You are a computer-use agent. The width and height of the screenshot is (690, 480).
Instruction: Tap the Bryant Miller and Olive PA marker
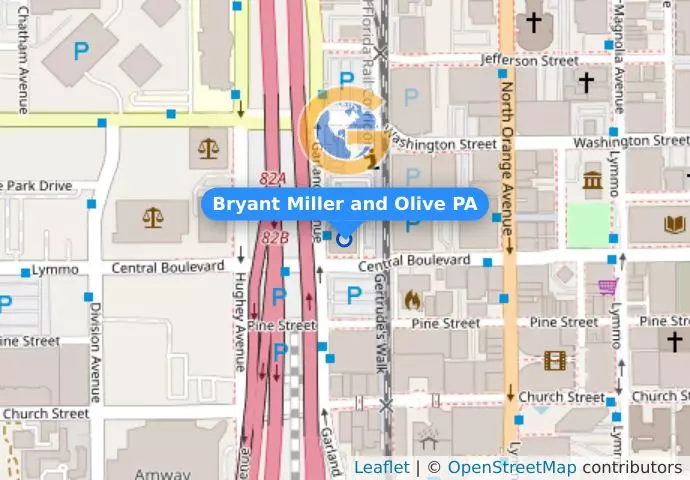[x=345, y=238]
